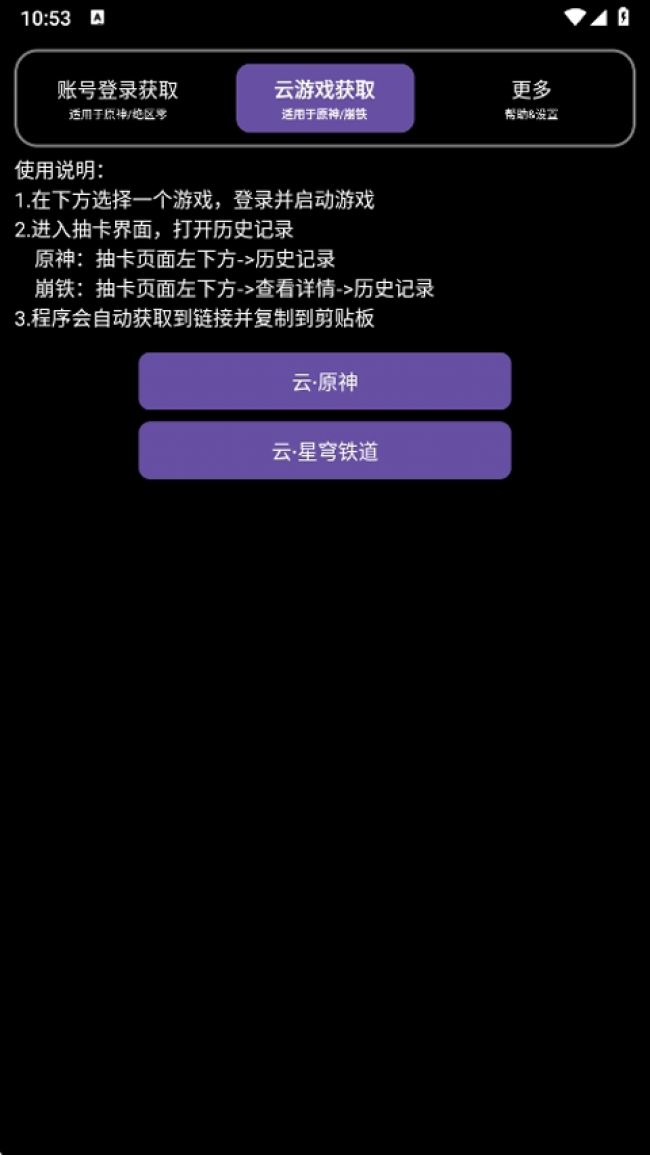This screenshot has width=650, height=1155.
Task: Select the 云游戏获取 tab
Action: [325, 98]
